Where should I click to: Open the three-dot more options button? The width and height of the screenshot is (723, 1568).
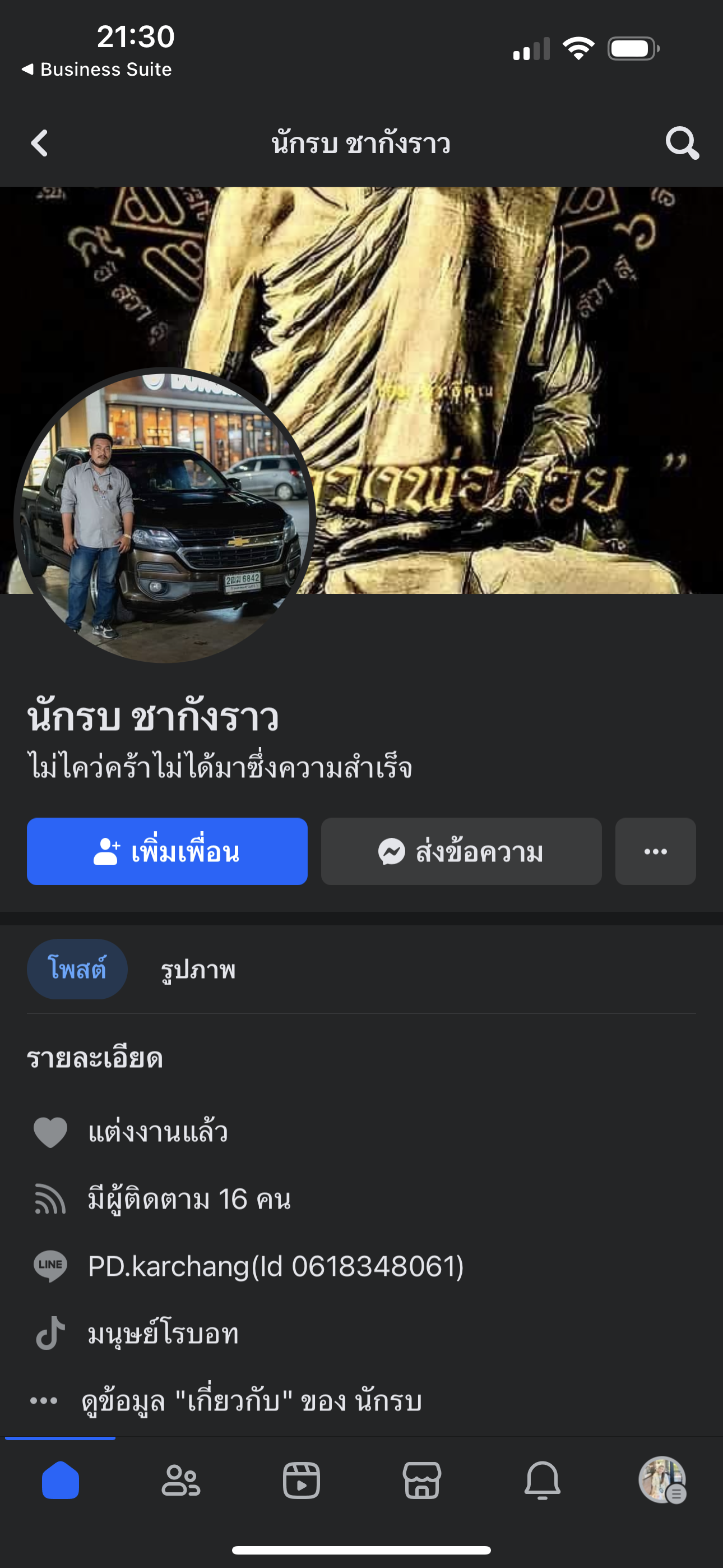click(x=655, y=851)
